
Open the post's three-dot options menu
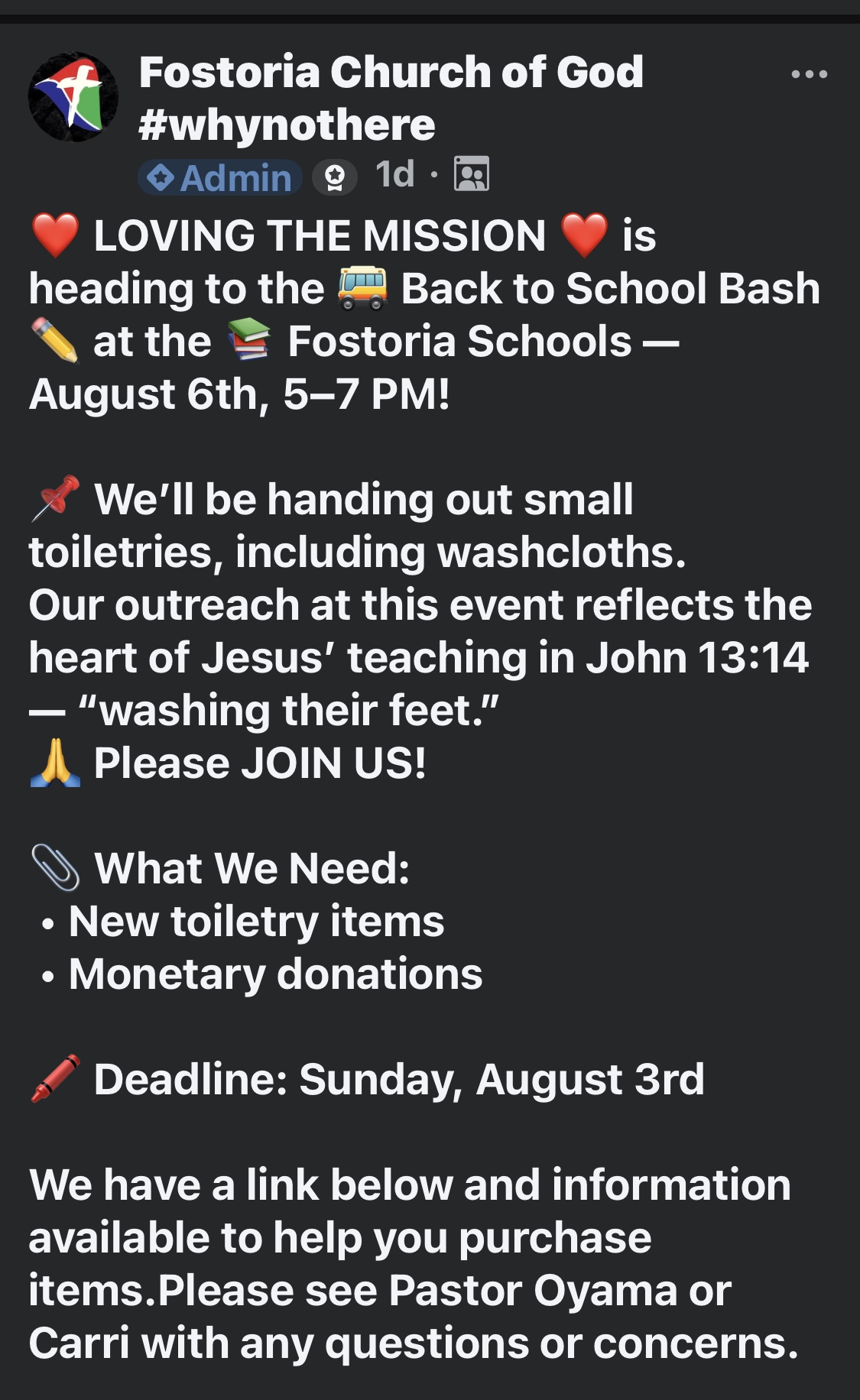coord(810,74)
